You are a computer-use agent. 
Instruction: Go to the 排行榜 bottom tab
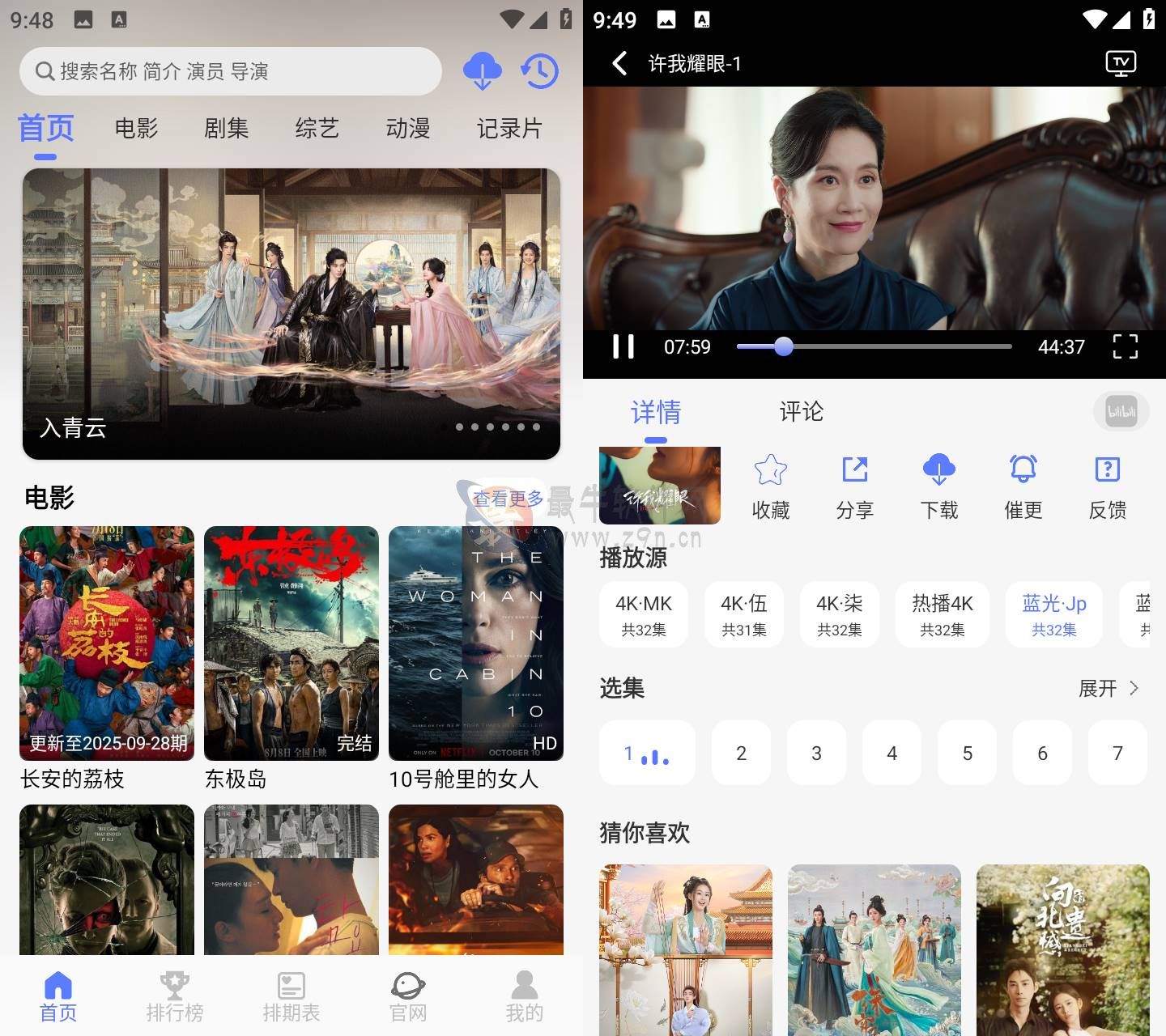tap(175, 997)
